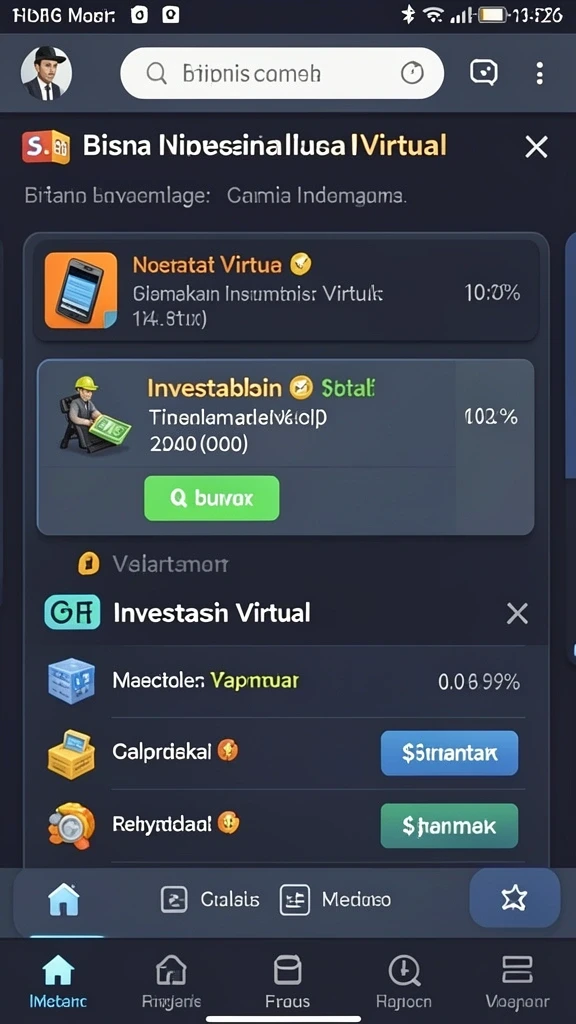Open the chat bubble icon beside search

484,73
